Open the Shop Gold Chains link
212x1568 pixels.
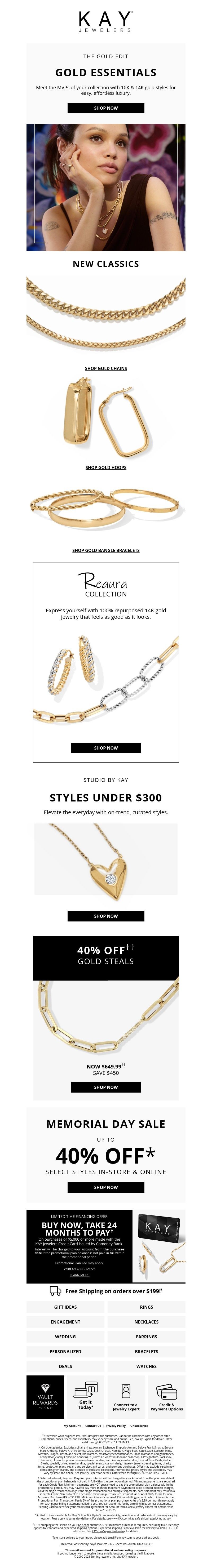click(105, 368)
